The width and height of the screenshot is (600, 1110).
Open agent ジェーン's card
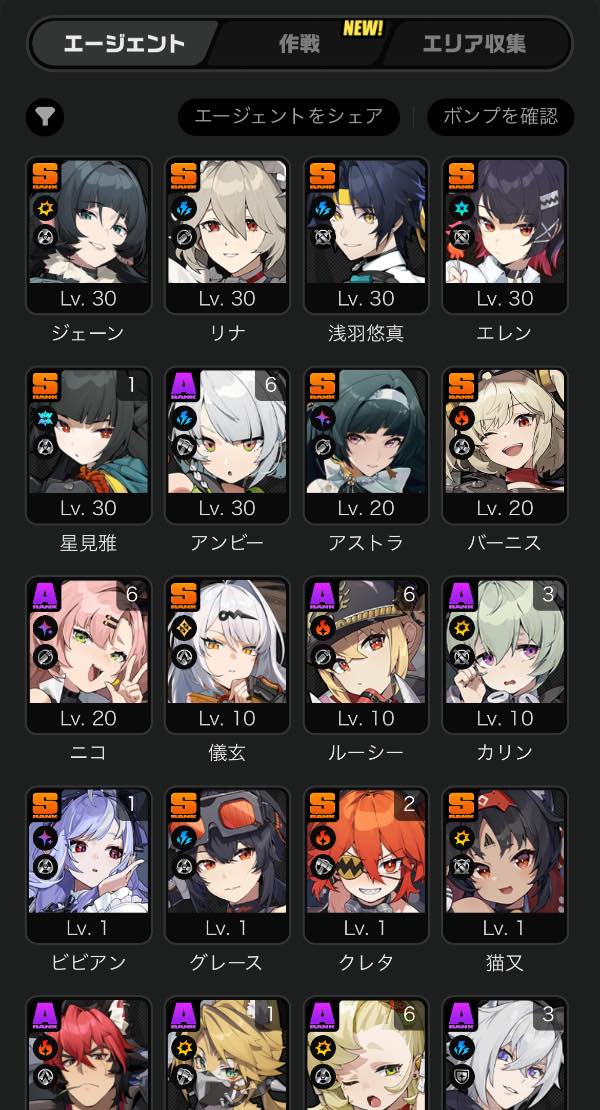click(x=88, y=236)
